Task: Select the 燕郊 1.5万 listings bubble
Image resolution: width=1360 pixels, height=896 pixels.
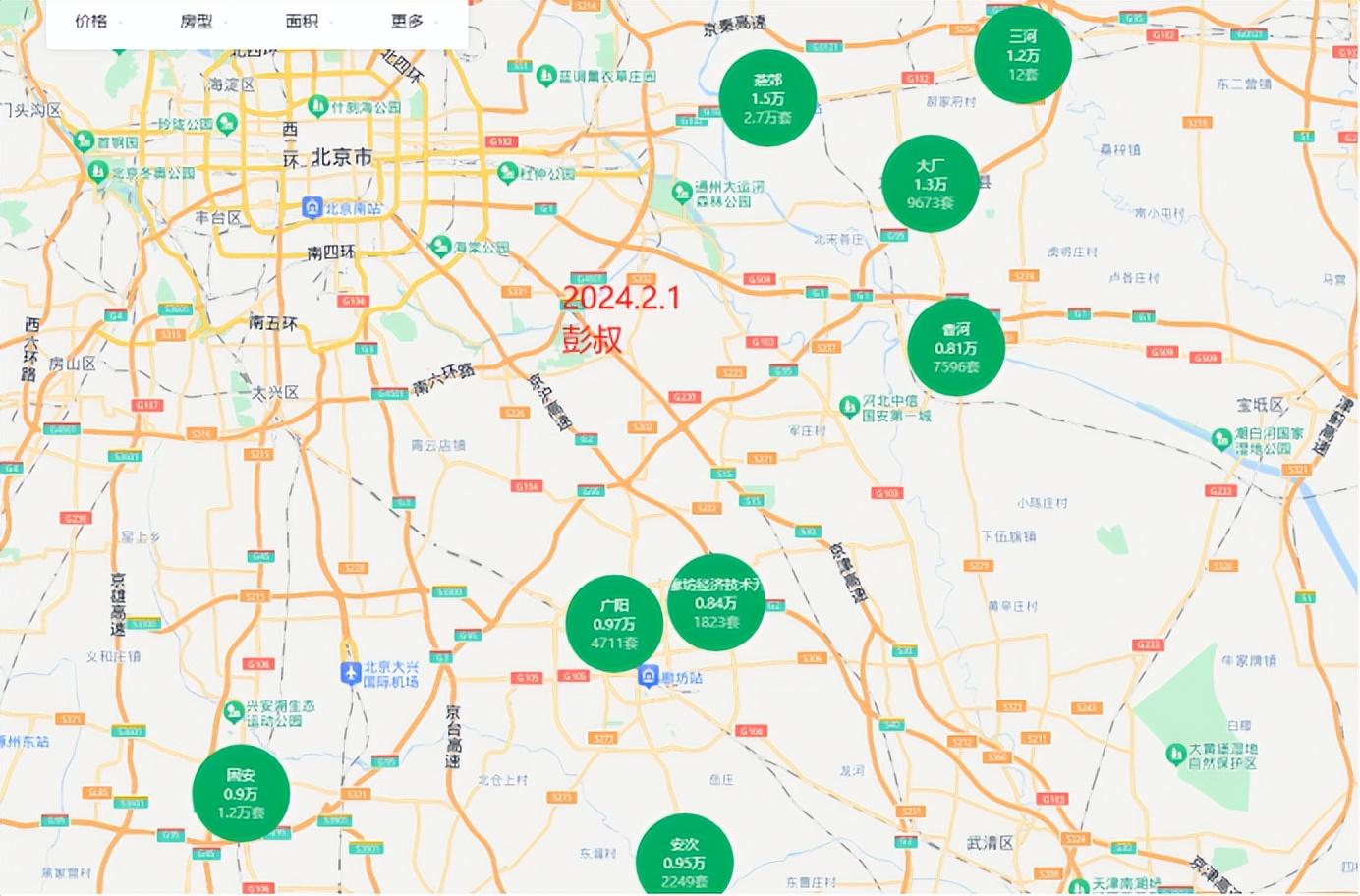Action: 767,98
